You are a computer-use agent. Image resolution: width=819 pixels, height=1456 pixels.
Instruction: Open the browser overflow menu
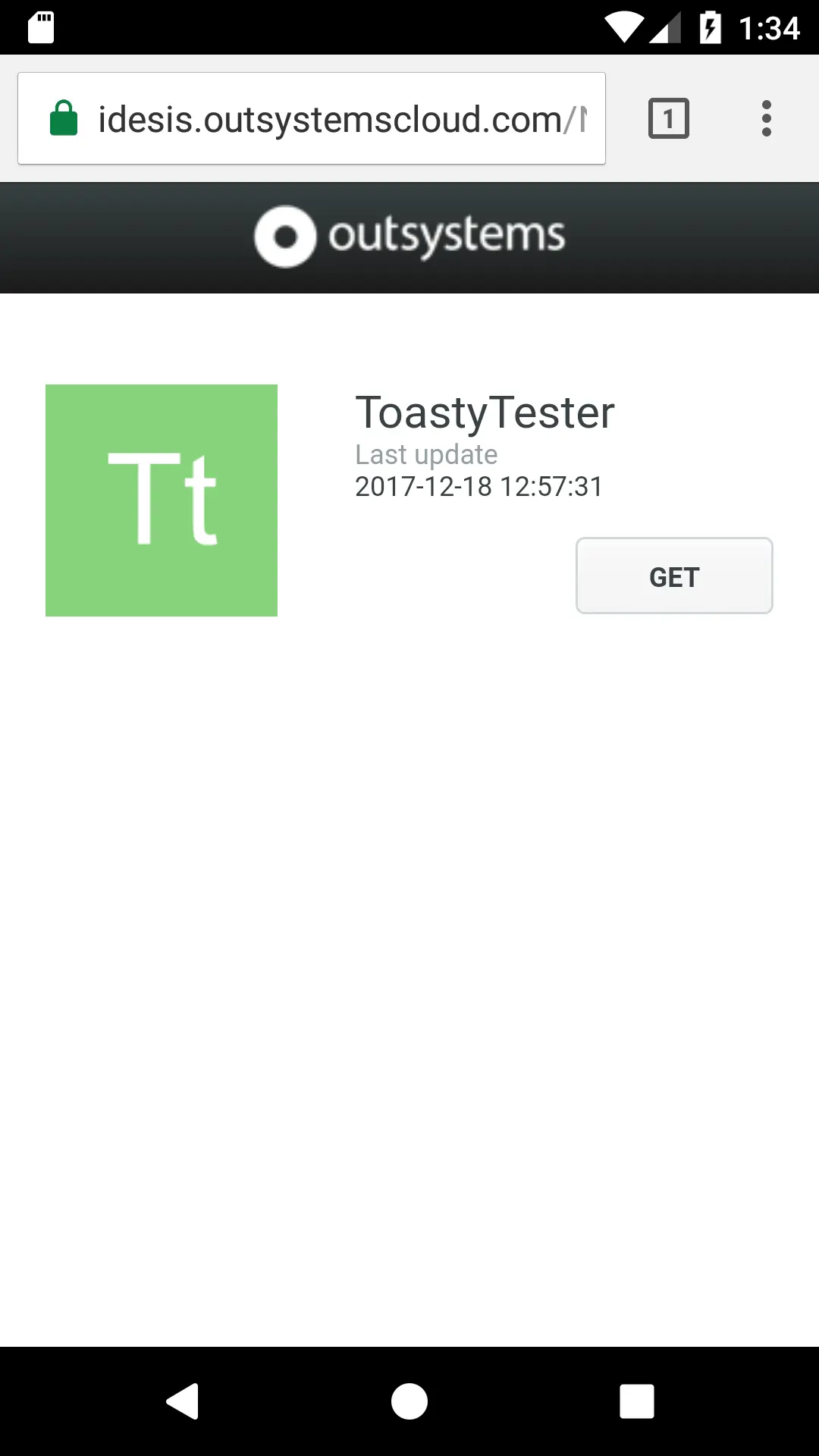[x=766, y=118]
